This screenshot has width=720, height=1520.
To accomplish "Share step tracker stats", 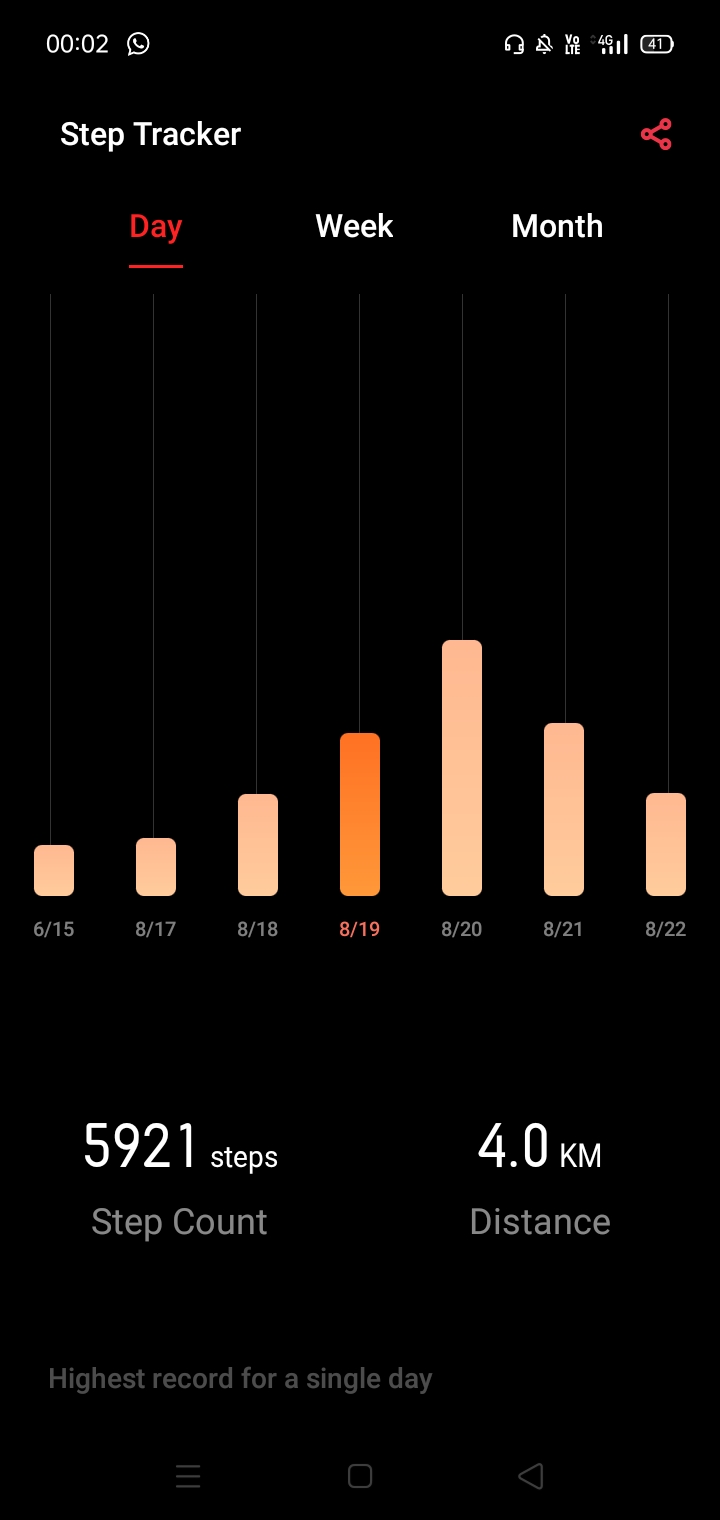I will coord(656,135).
